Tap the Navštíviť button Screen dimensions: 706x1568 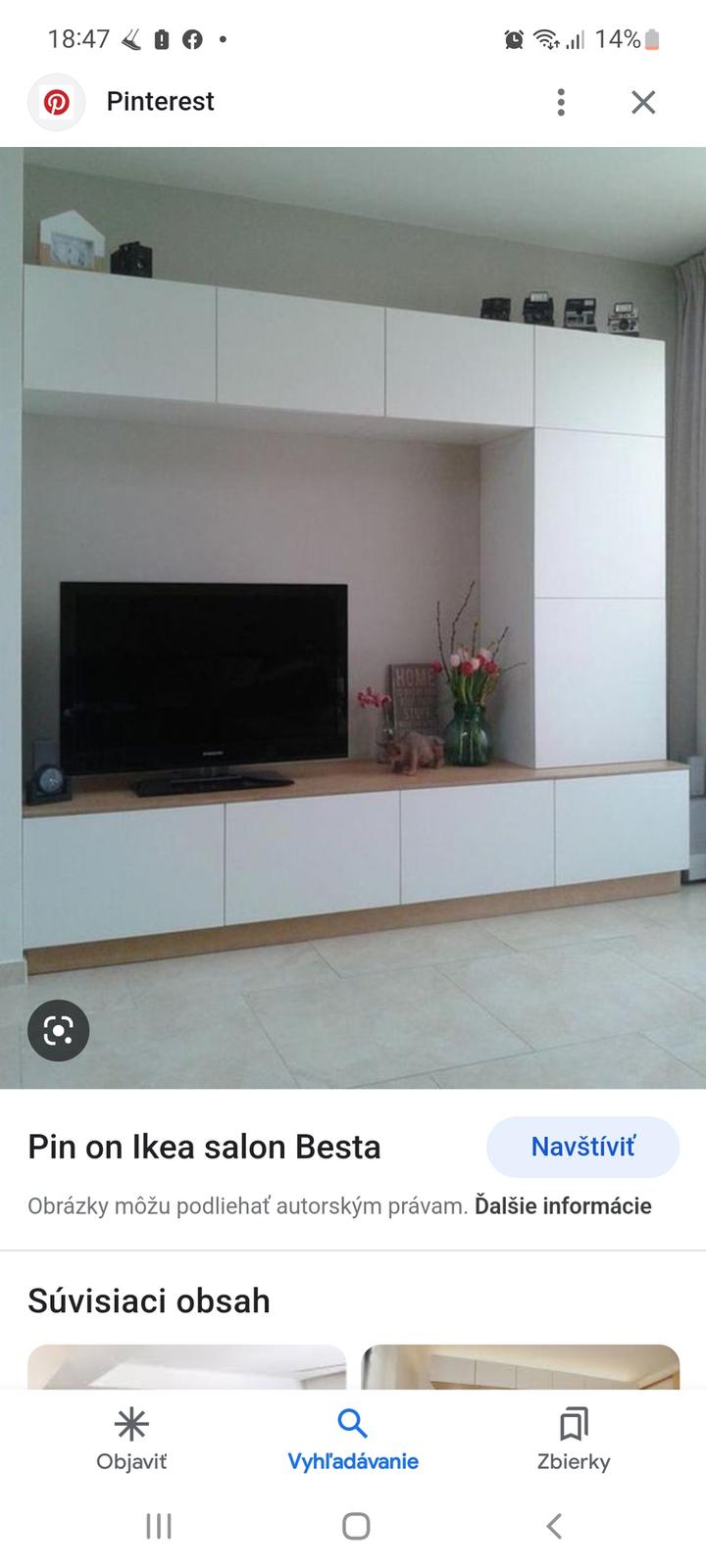click(582, 1147)
